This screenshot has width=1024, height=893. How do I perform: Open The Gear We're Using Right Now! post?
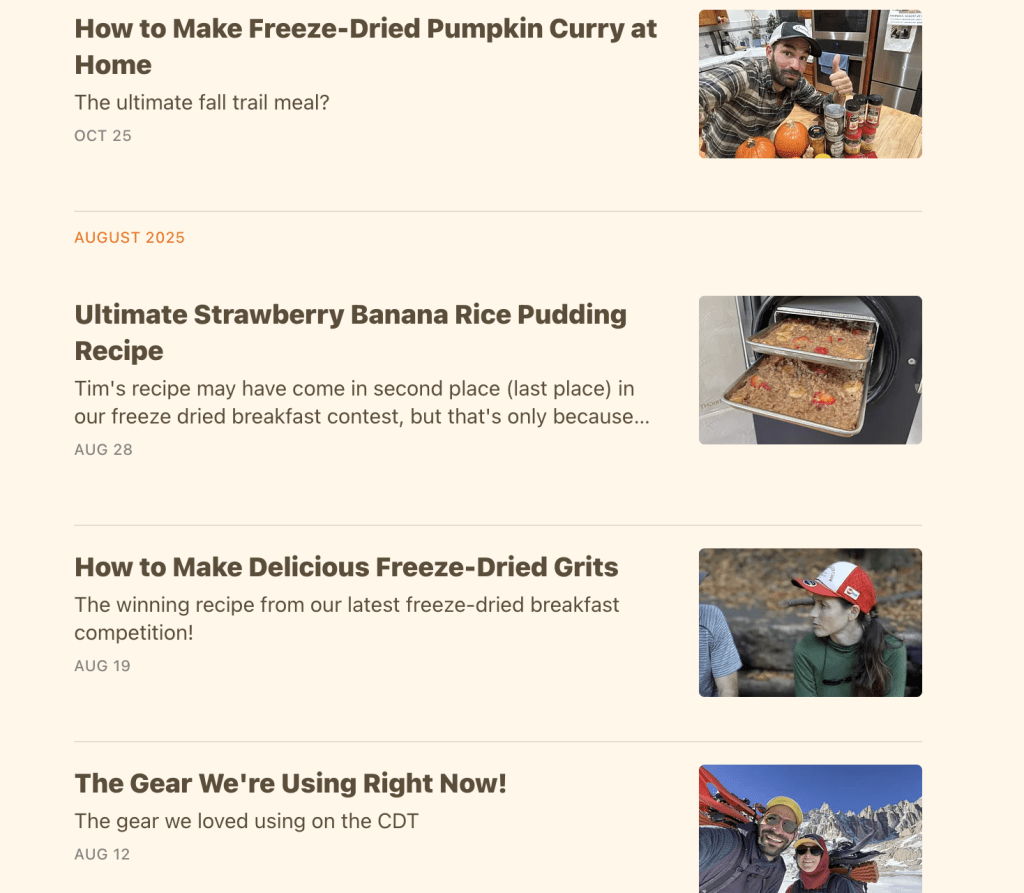tap(291, 783)
